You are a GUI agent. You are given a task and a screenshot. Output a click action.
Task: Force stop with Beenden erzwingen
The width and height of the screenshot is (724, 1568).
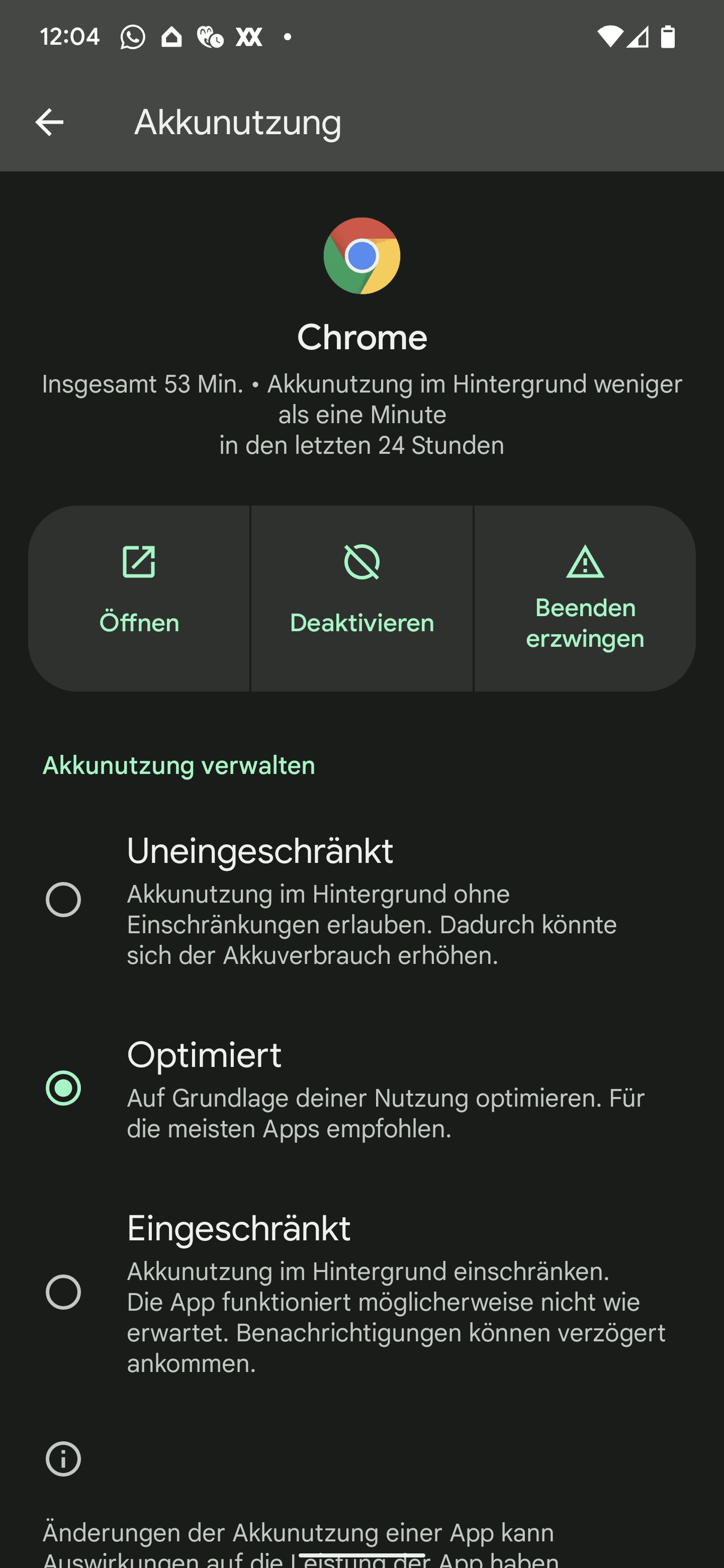585,599
